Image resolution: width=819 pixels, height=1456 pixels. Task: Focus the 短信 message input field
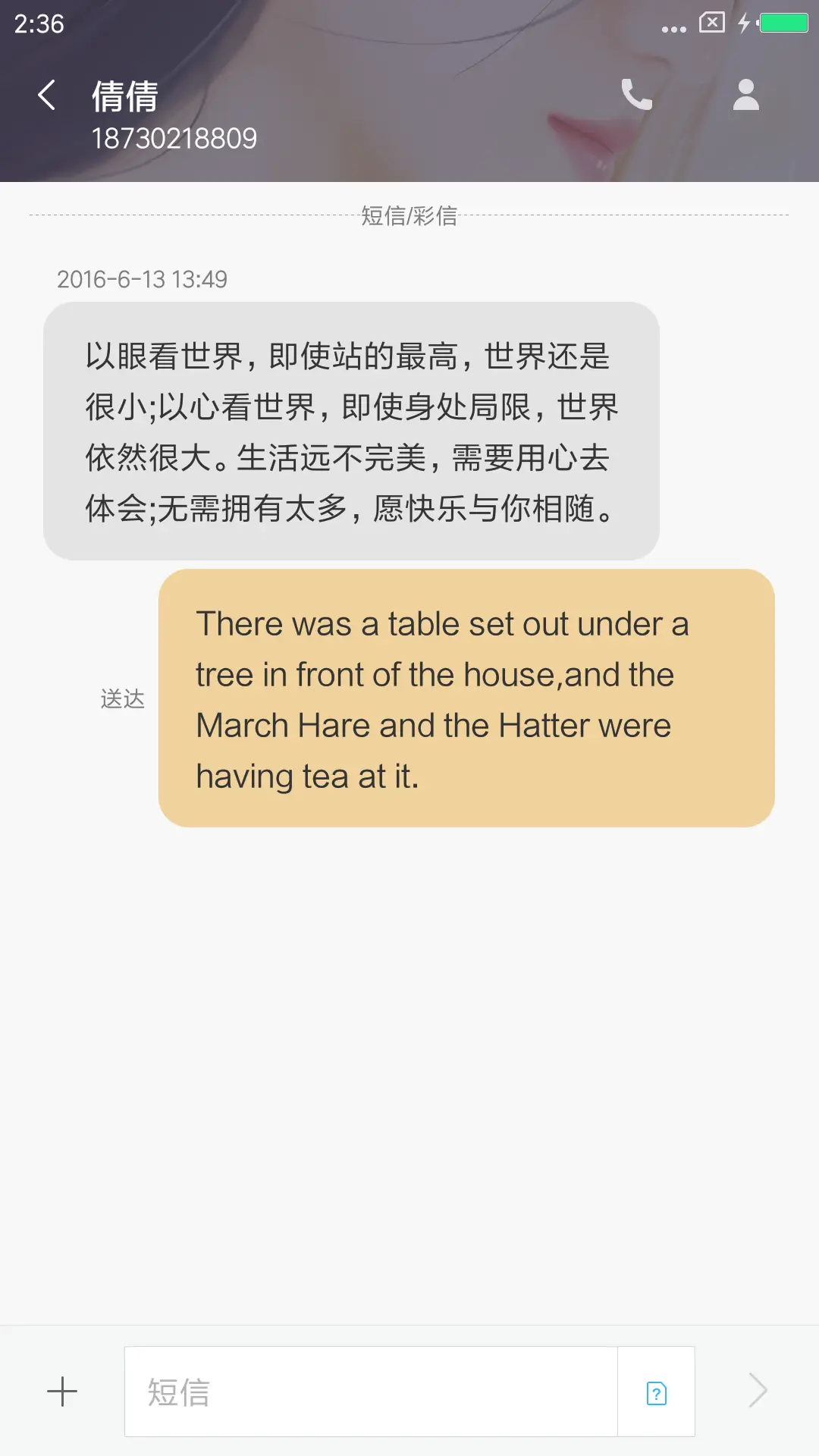click(370, 1392)
